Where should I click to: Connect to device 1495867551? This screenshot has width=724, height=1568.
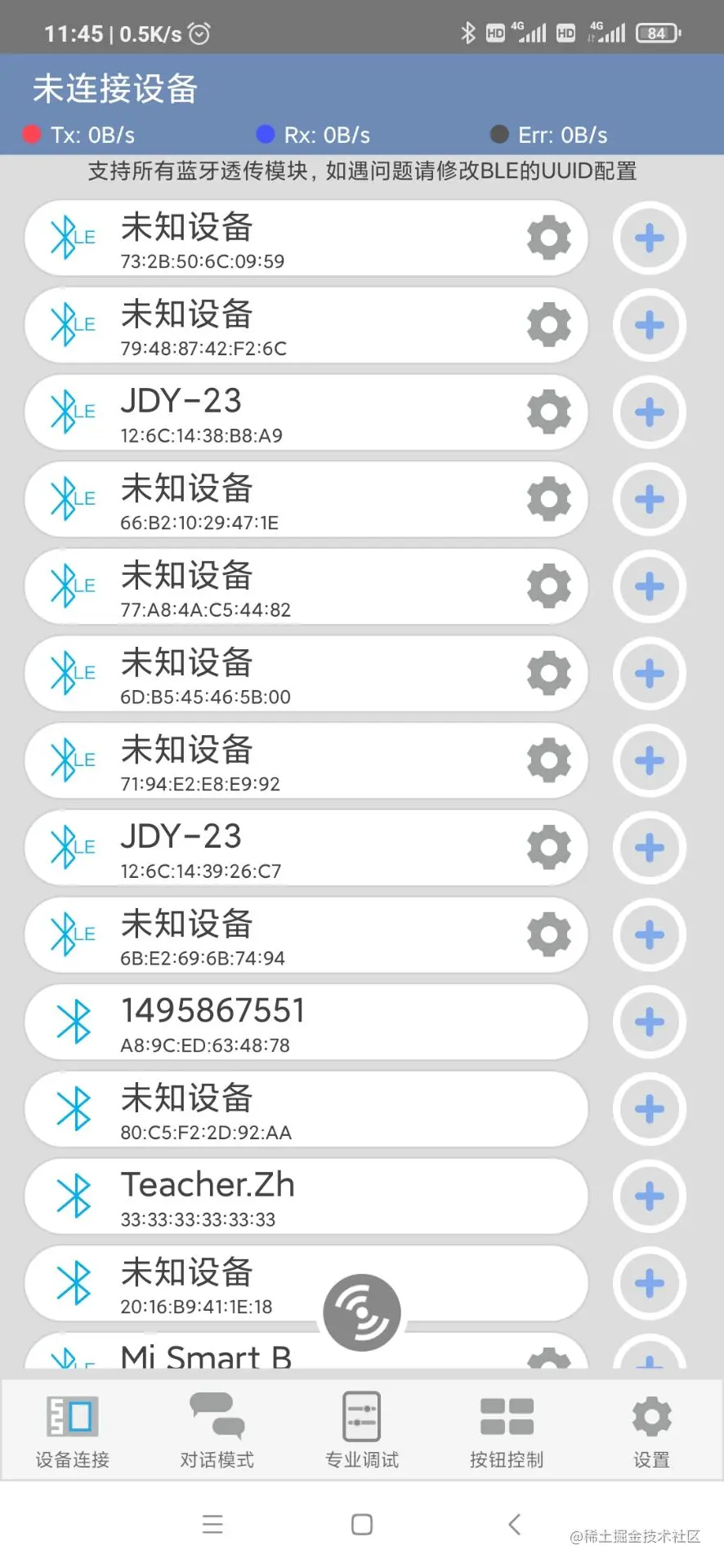click(x=650, y=1022)
